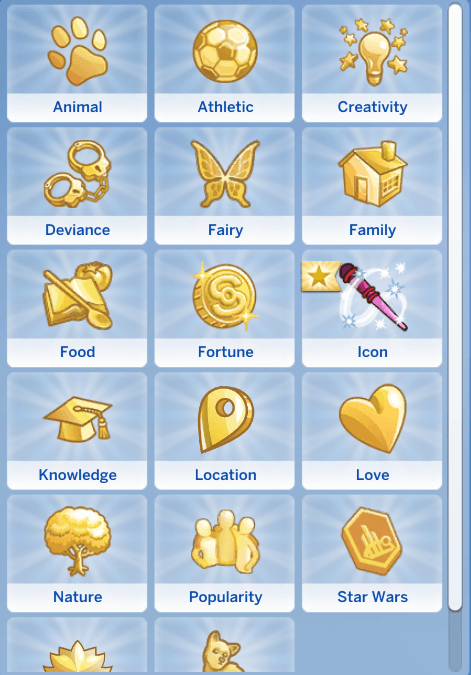Choose the Food aspiration tile

(77, 308)
